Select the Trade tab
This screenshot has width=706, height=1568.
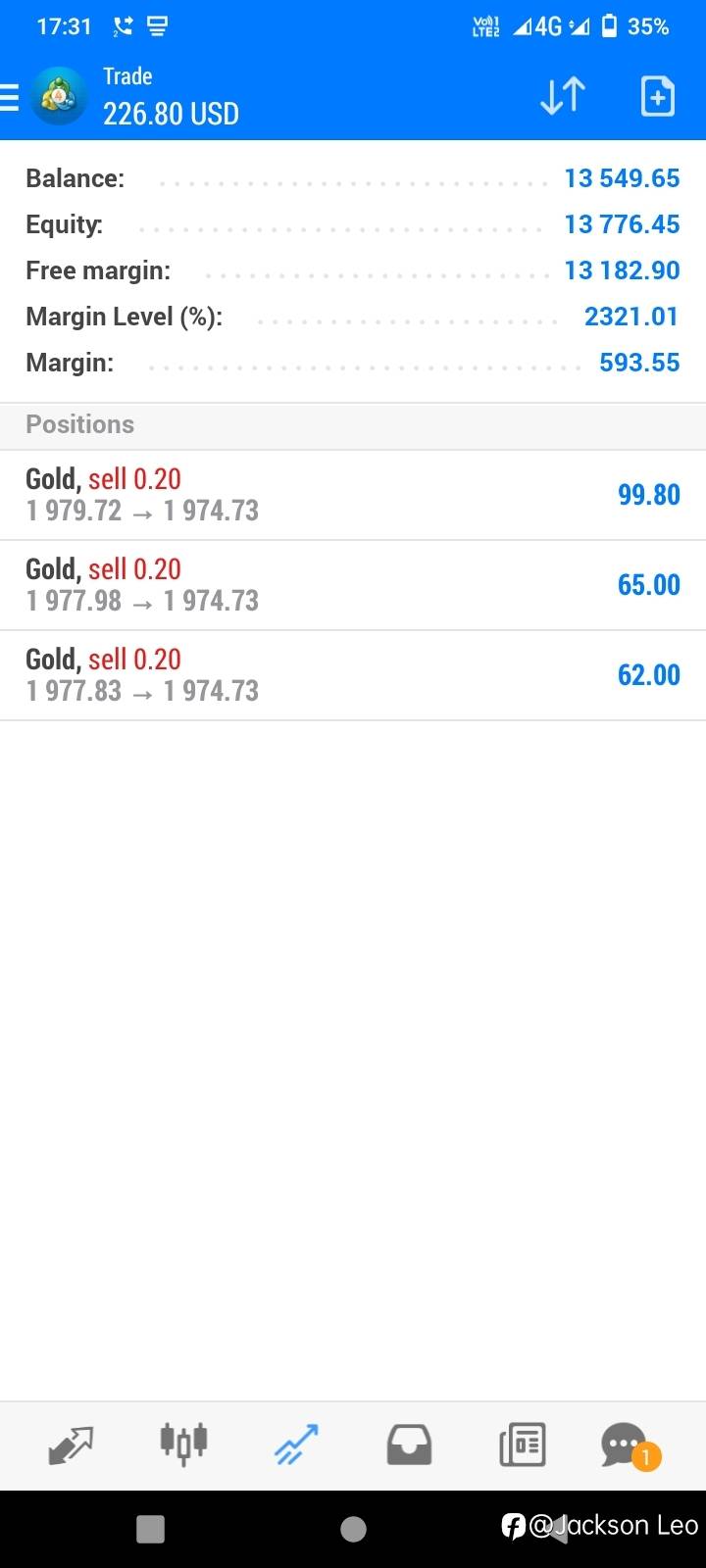296,1445
